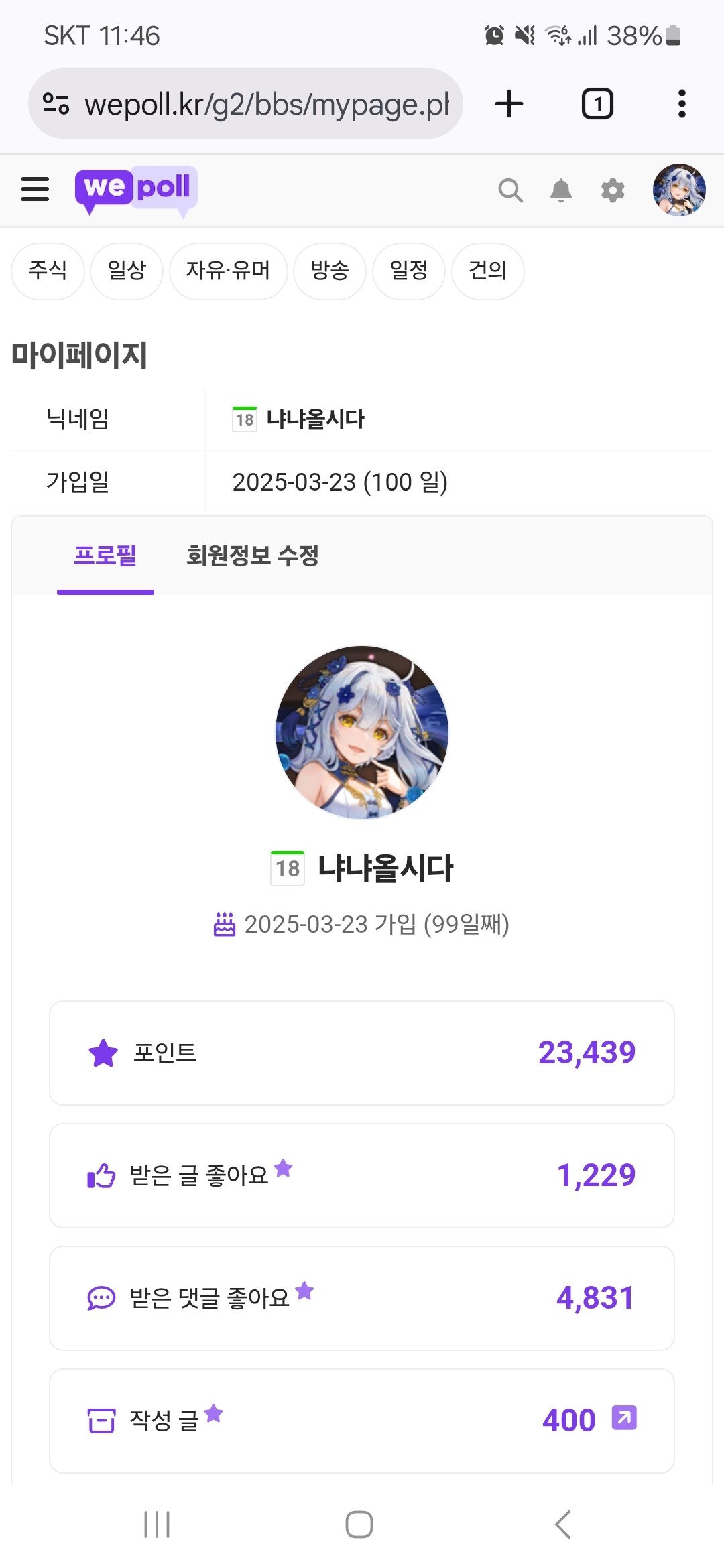Open the settings gear icon

(x=613, y=190)
